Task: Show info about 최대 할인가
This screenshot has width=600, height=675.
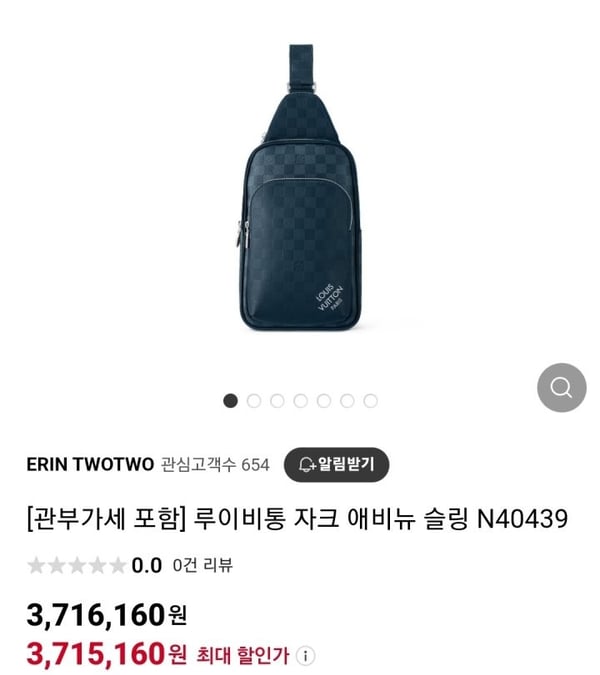Action: (306, 656)
